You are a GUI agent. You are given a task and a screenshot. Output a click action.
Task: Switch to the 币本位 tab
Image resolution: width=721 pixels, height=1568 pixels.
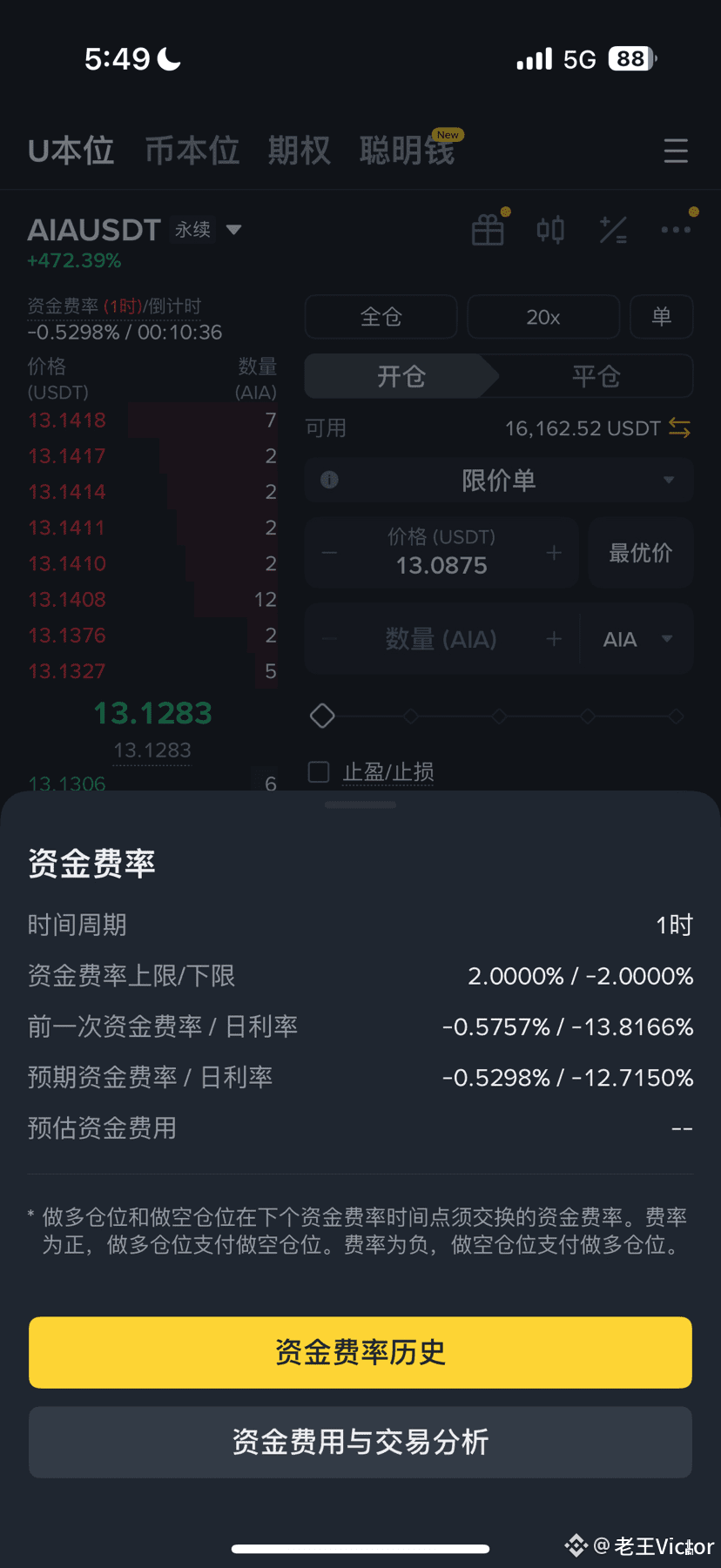[192, 151]
